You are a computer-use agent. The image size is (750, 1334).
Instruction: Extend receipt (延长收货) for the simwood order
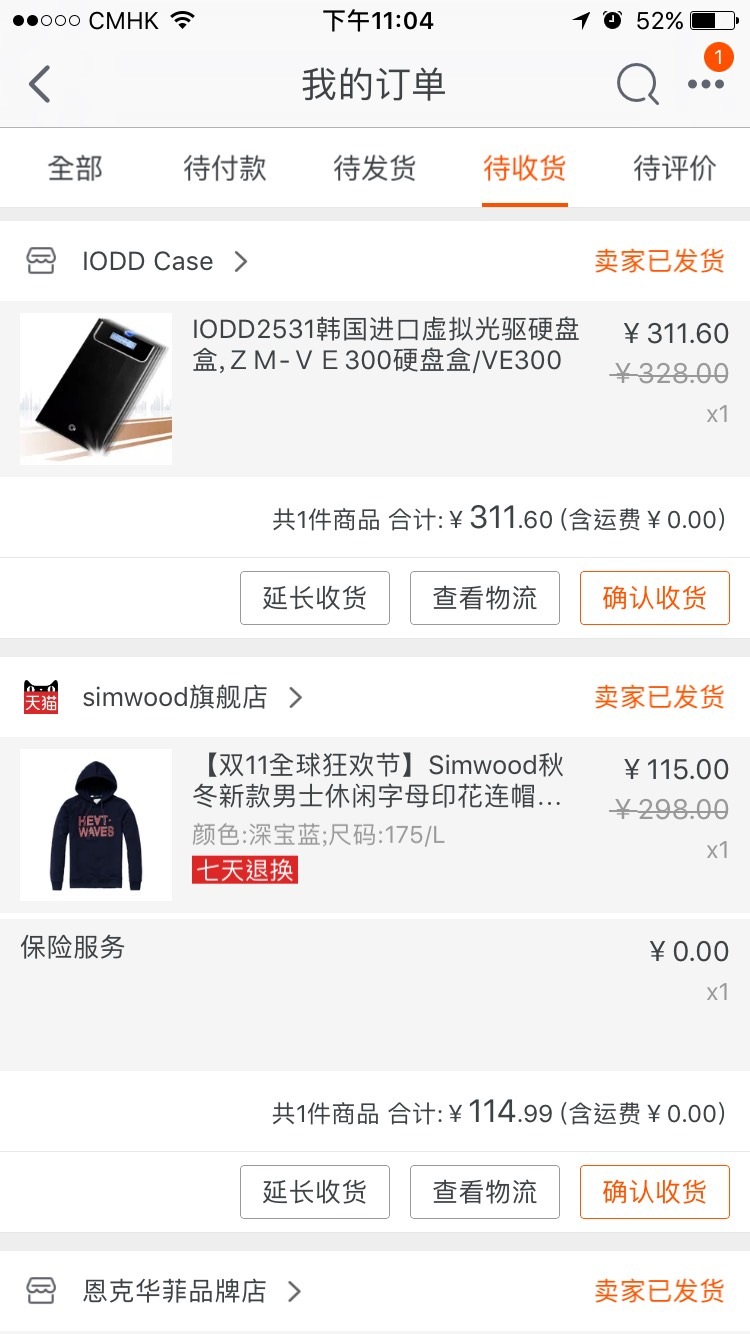[315, 1192]
